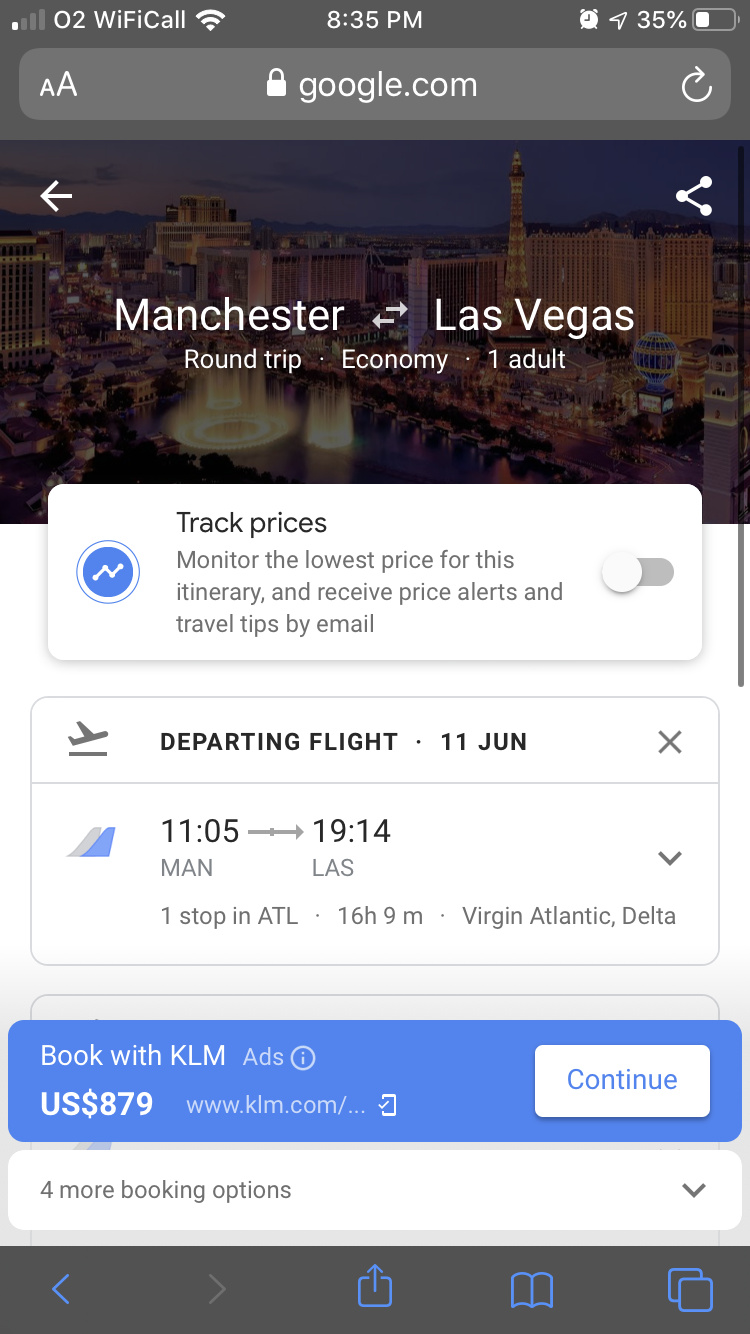
Task: Open the Ads info icon
Action: click(x=302, y=1057)
